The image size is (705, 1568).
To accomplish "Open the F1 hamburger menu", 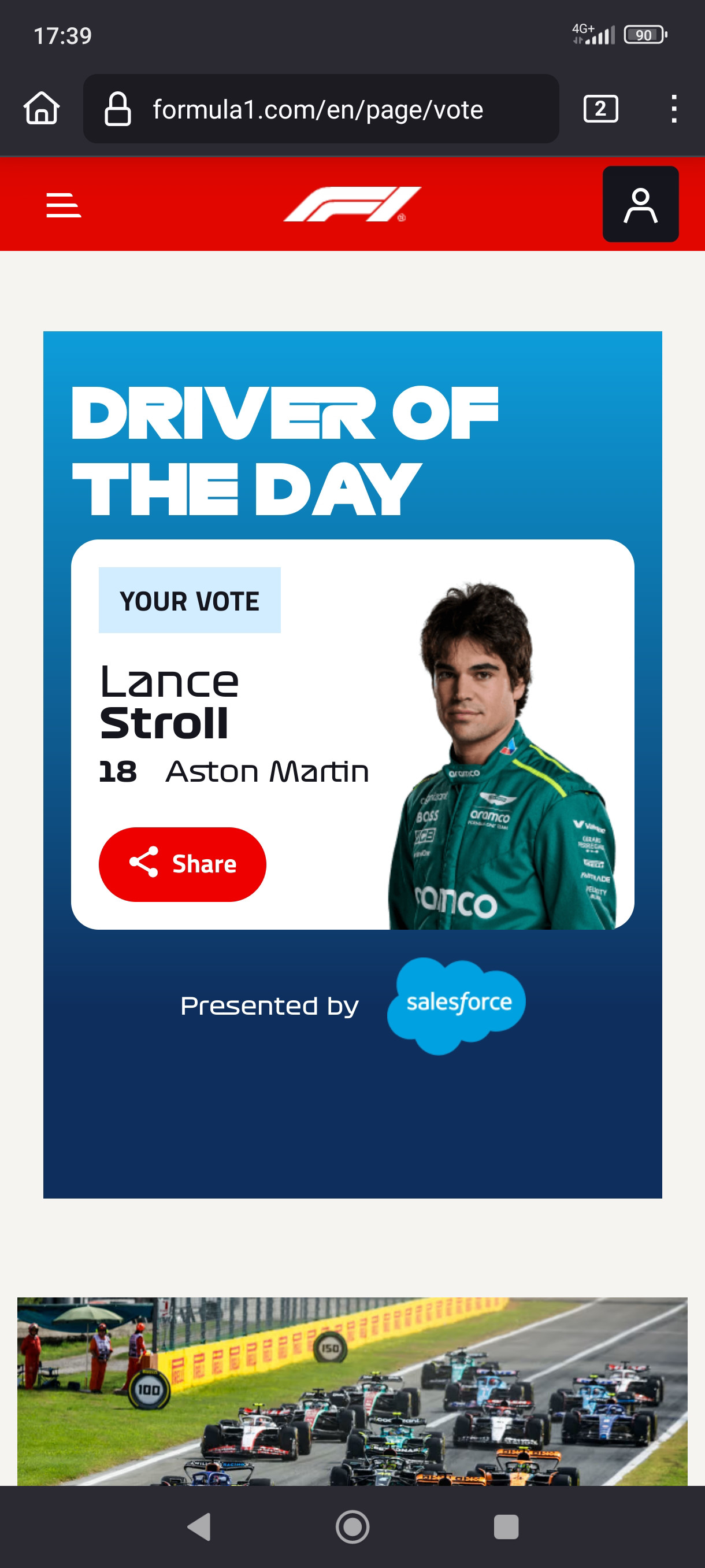I will (x=63, y=205).
